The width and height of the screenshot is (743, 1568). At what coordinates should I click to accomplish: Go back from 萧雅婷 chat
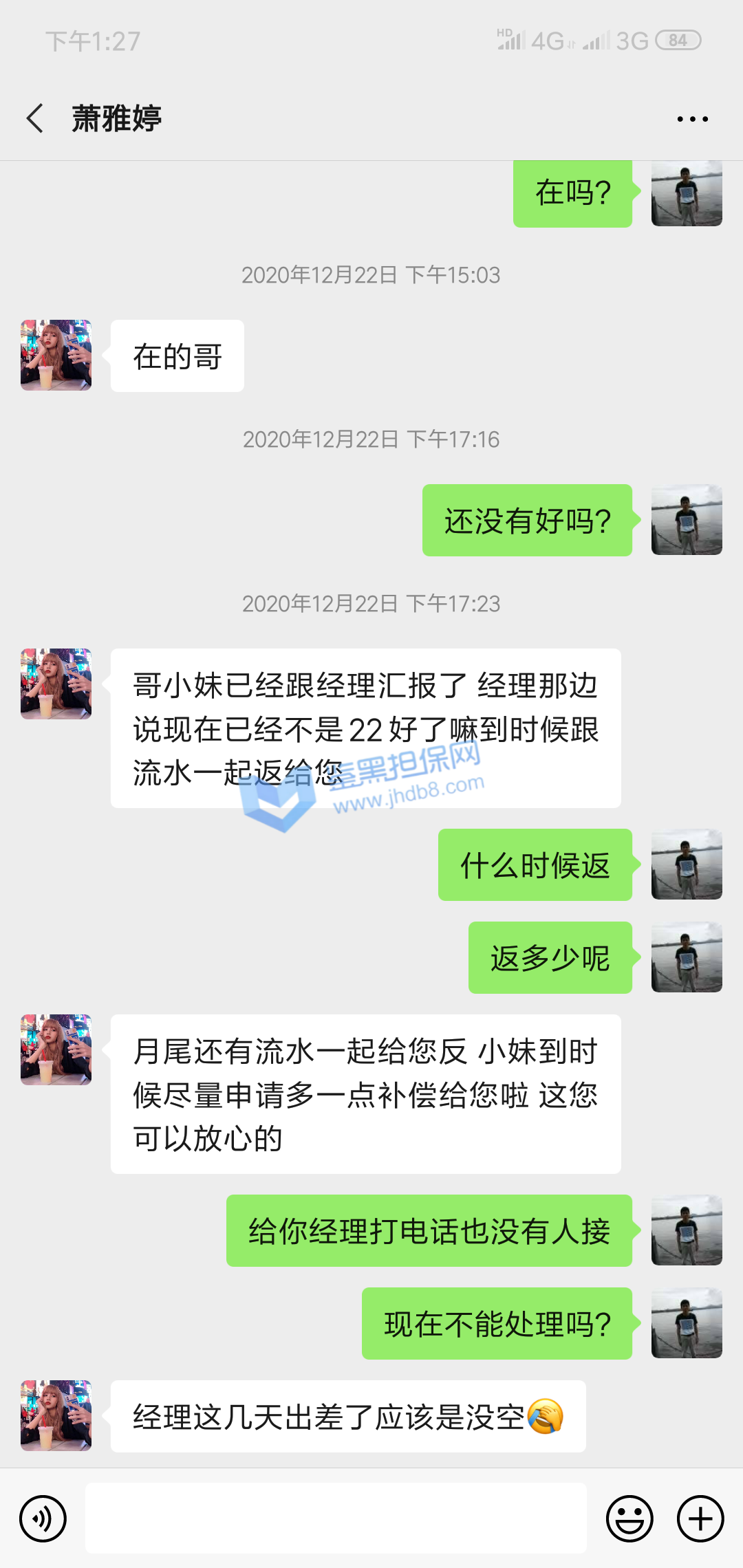click(36, 118)
